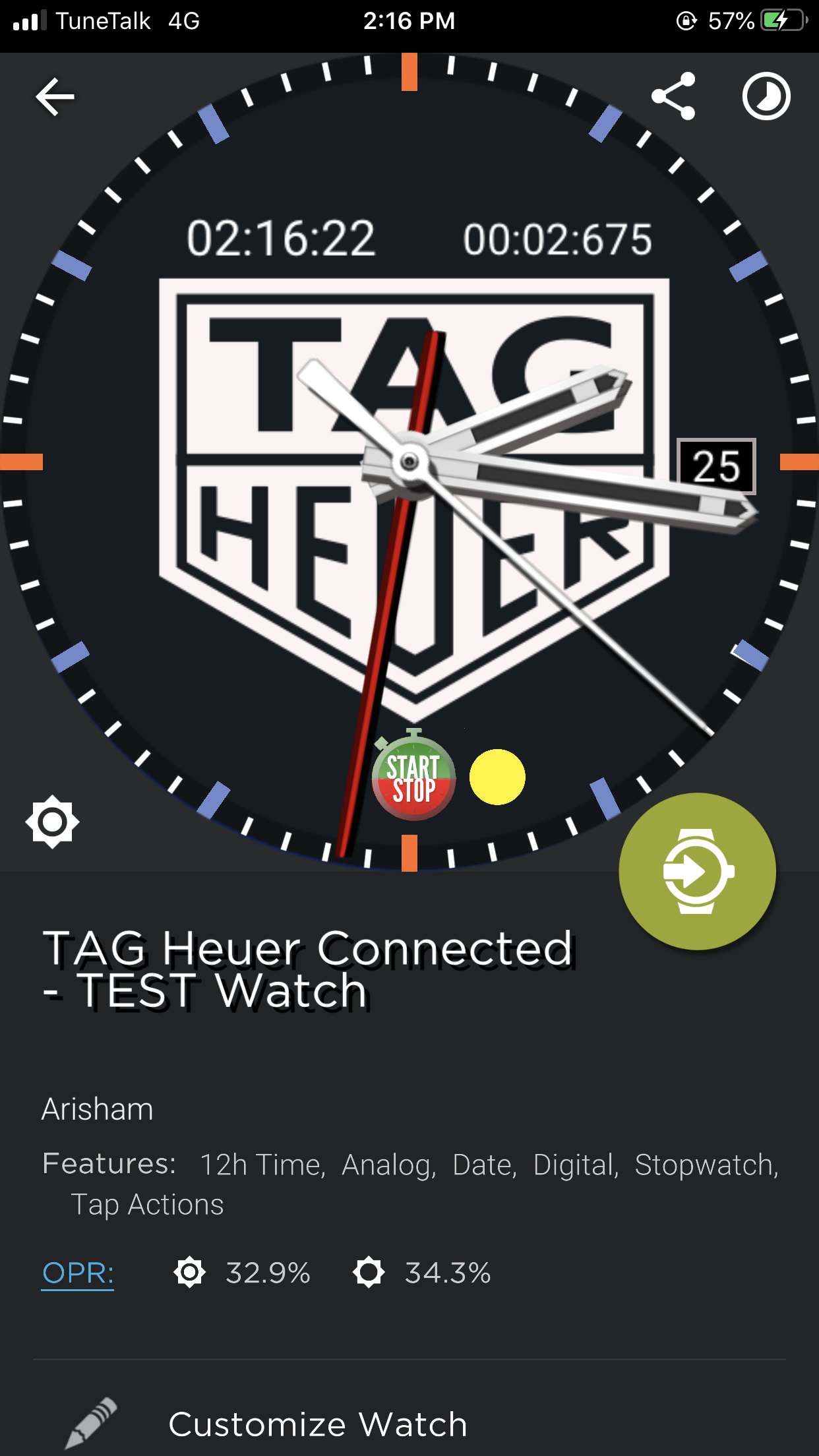Go back using the arrow icon
819x1456 pixels.
(x=55, y=96)
